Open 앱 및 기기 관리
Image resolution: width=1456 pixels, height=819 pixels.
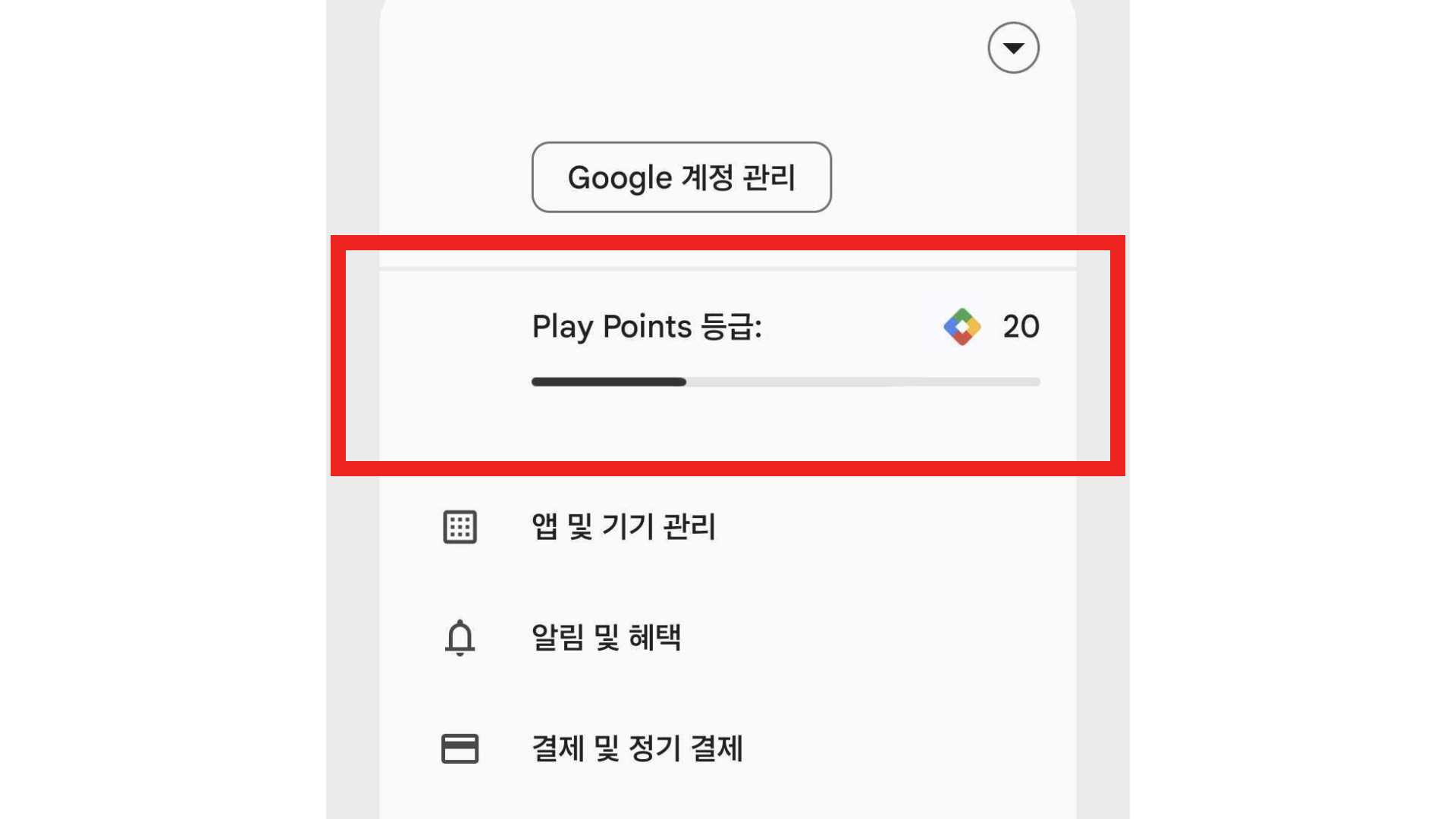(x=623, y=526)
